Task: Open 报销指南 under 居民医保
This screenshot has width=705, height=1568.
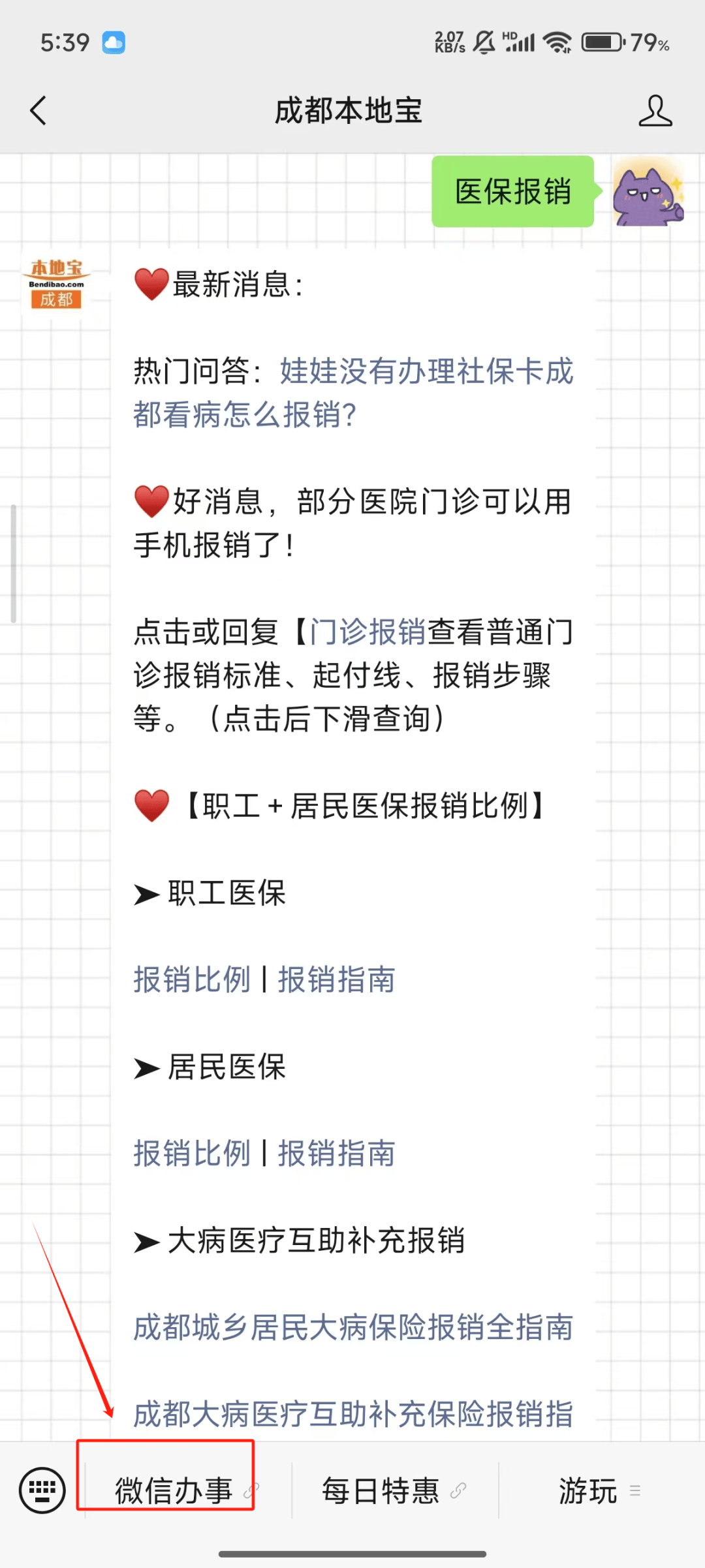Action: pos(337,1153)
